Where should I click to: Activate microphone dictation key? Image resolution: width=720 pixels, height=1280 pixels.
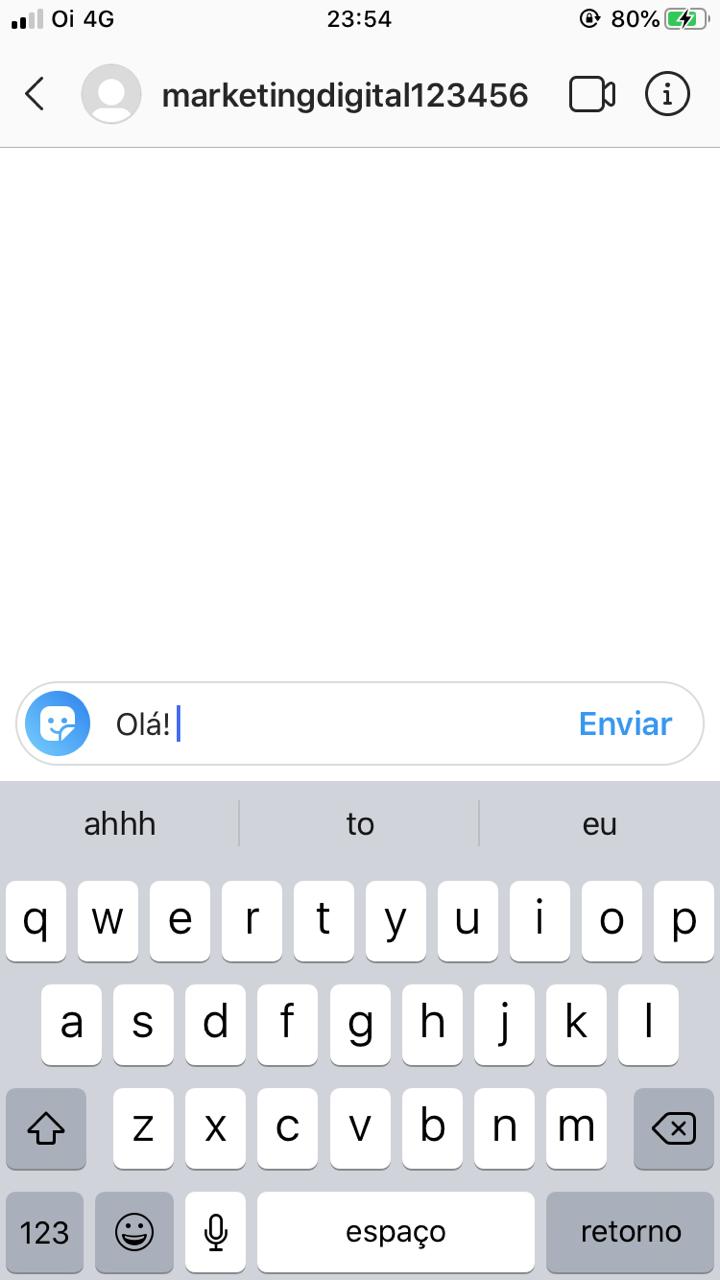point(215,1232)
